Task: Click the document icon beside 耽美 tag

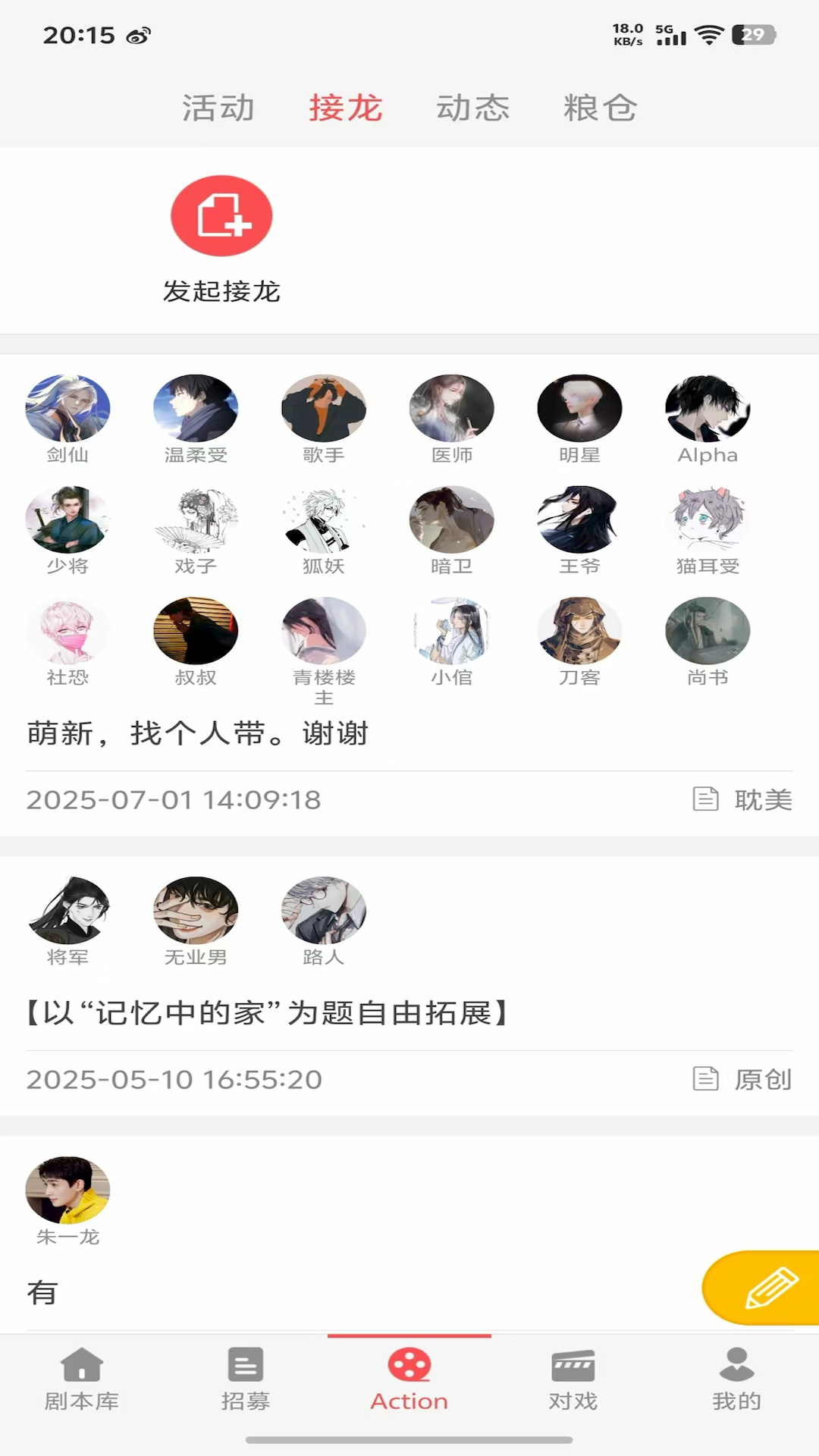Action: [705, 798]
